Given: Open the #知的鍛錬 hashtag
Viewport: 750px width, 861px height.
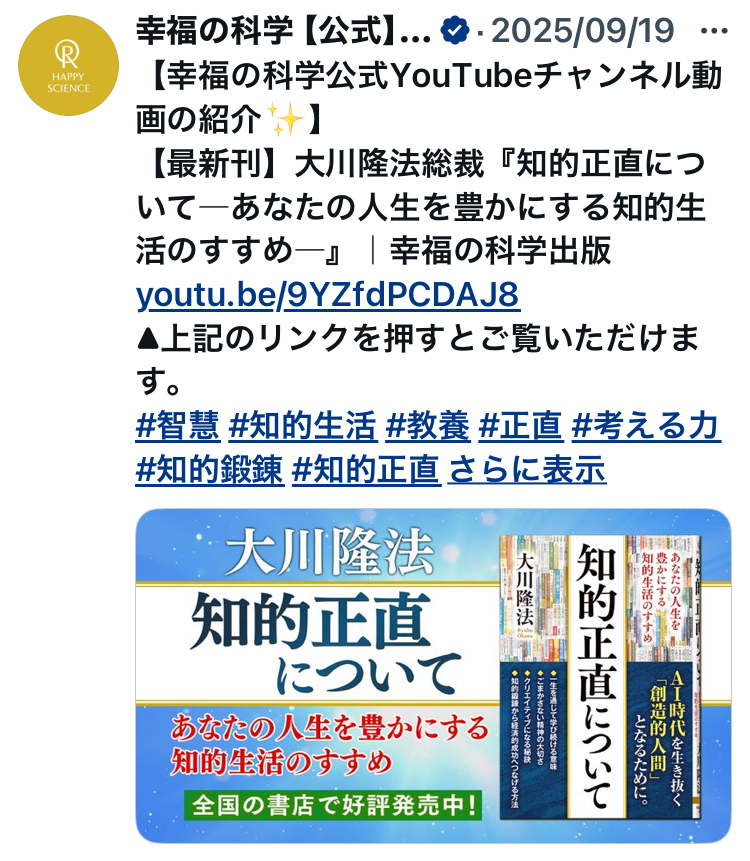Looking at the screenshot, I should click(x=208, y=468).
